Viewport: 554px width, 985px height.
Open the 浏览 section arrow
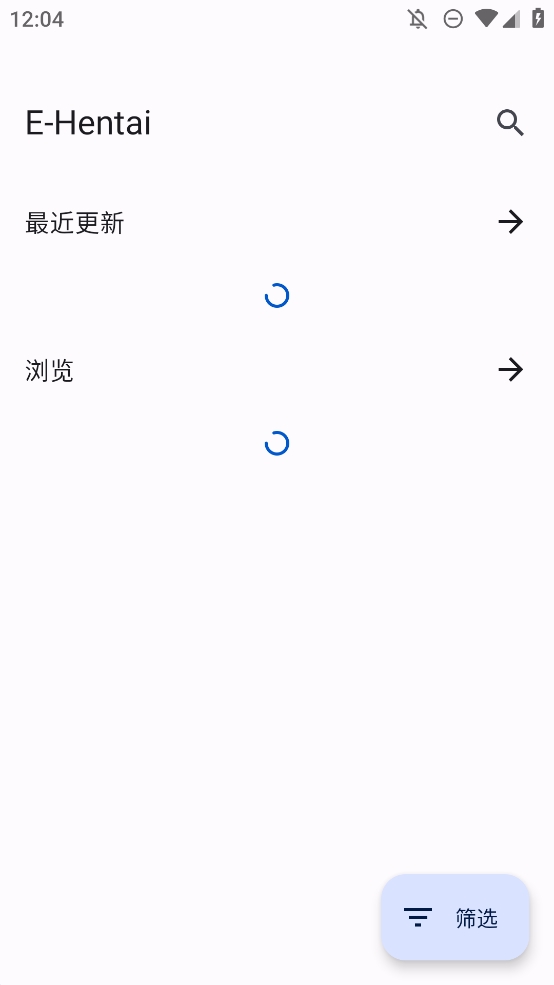[x=510, y=370]
